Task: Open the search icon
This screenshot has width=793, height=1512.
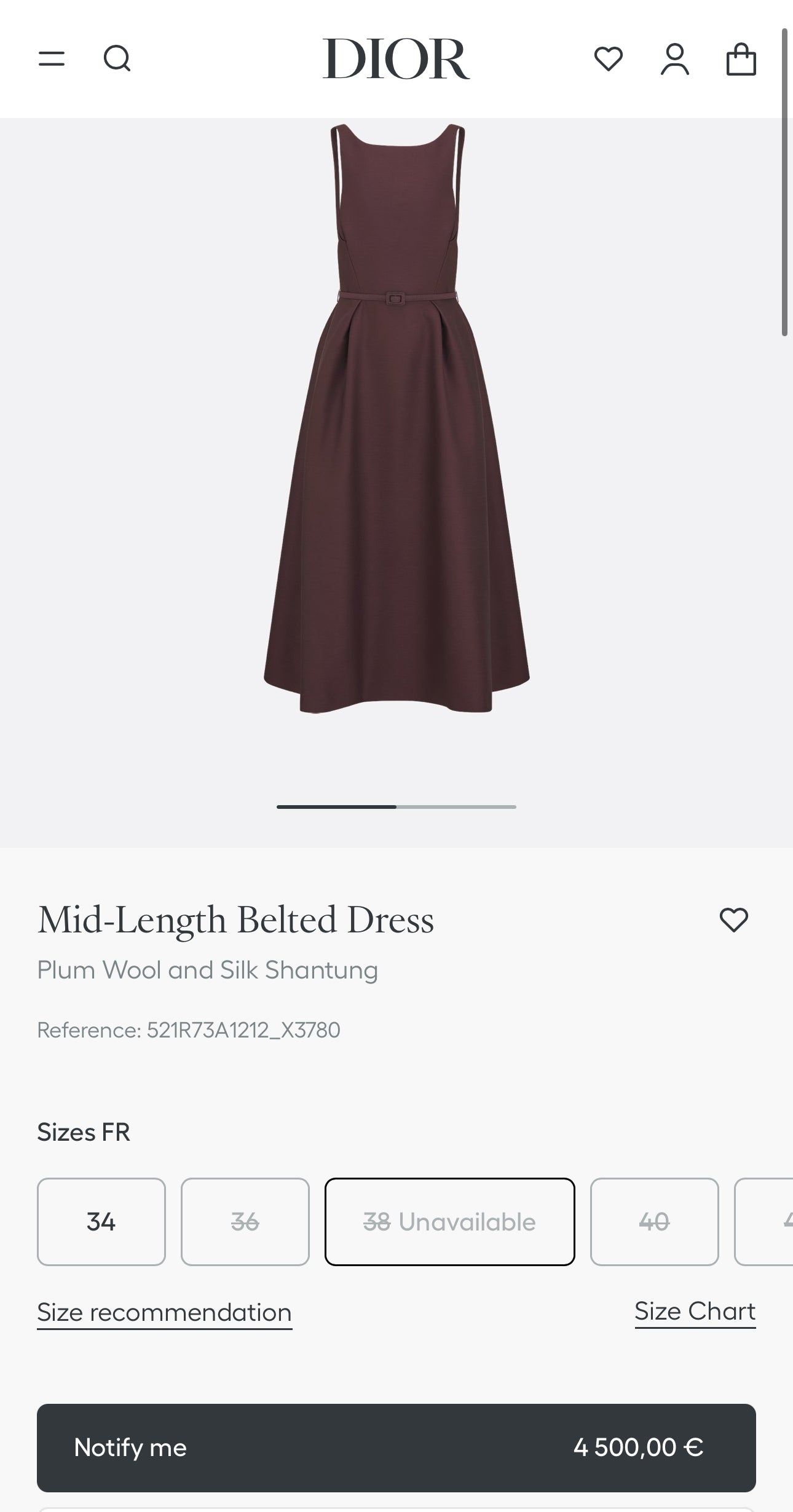Action: pyautogui.click(x=117, y=59)
